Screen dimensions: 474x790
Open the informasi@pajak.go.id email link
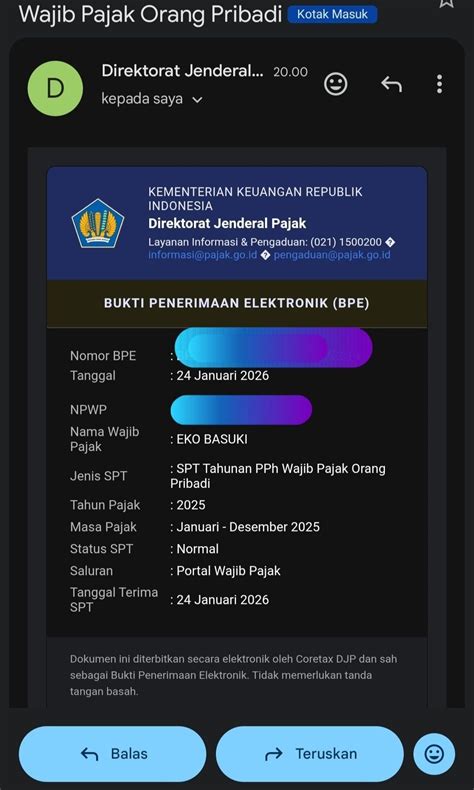click(202, 254)
